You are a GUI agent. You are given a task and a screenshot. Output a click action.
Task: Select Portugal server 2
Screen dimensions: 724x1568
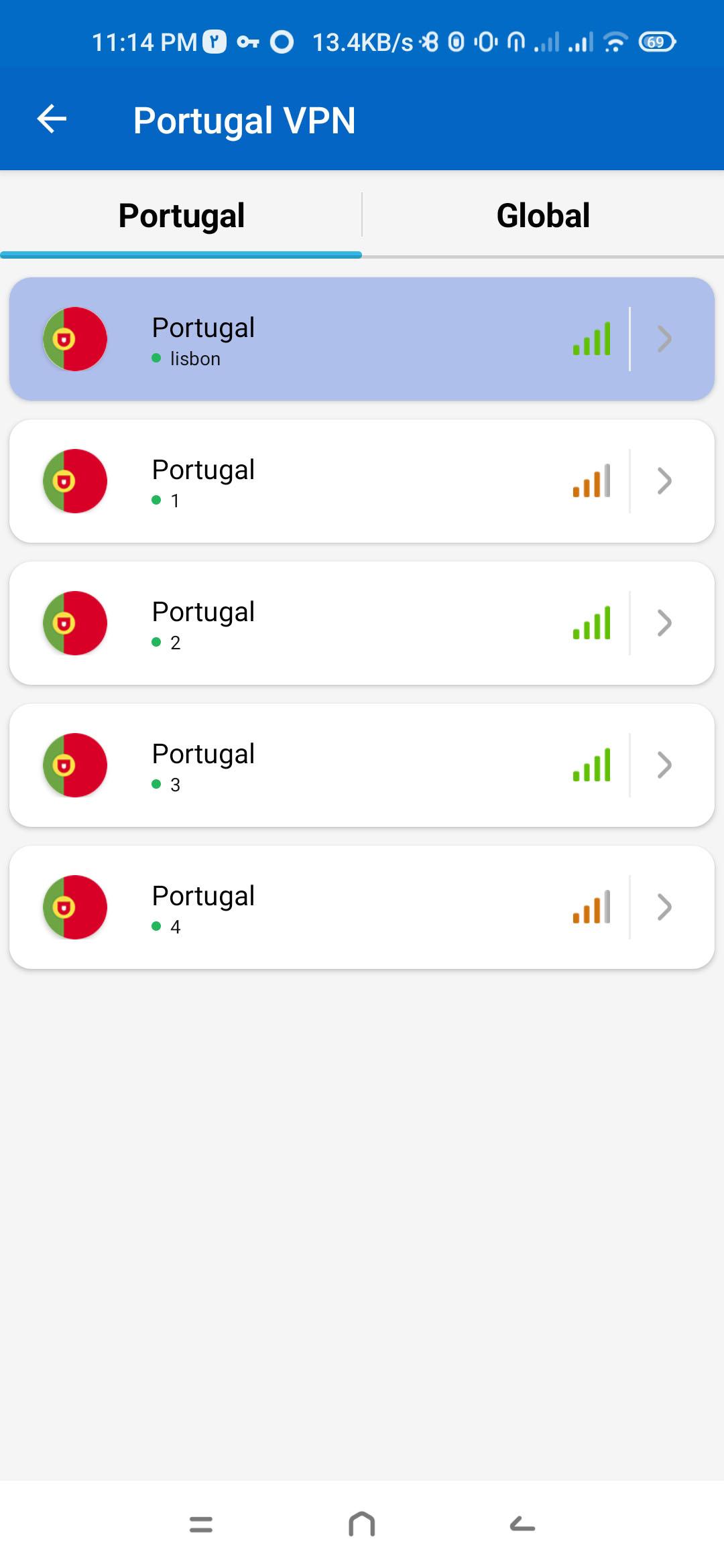pyautogui.click(x=362, y=623)
